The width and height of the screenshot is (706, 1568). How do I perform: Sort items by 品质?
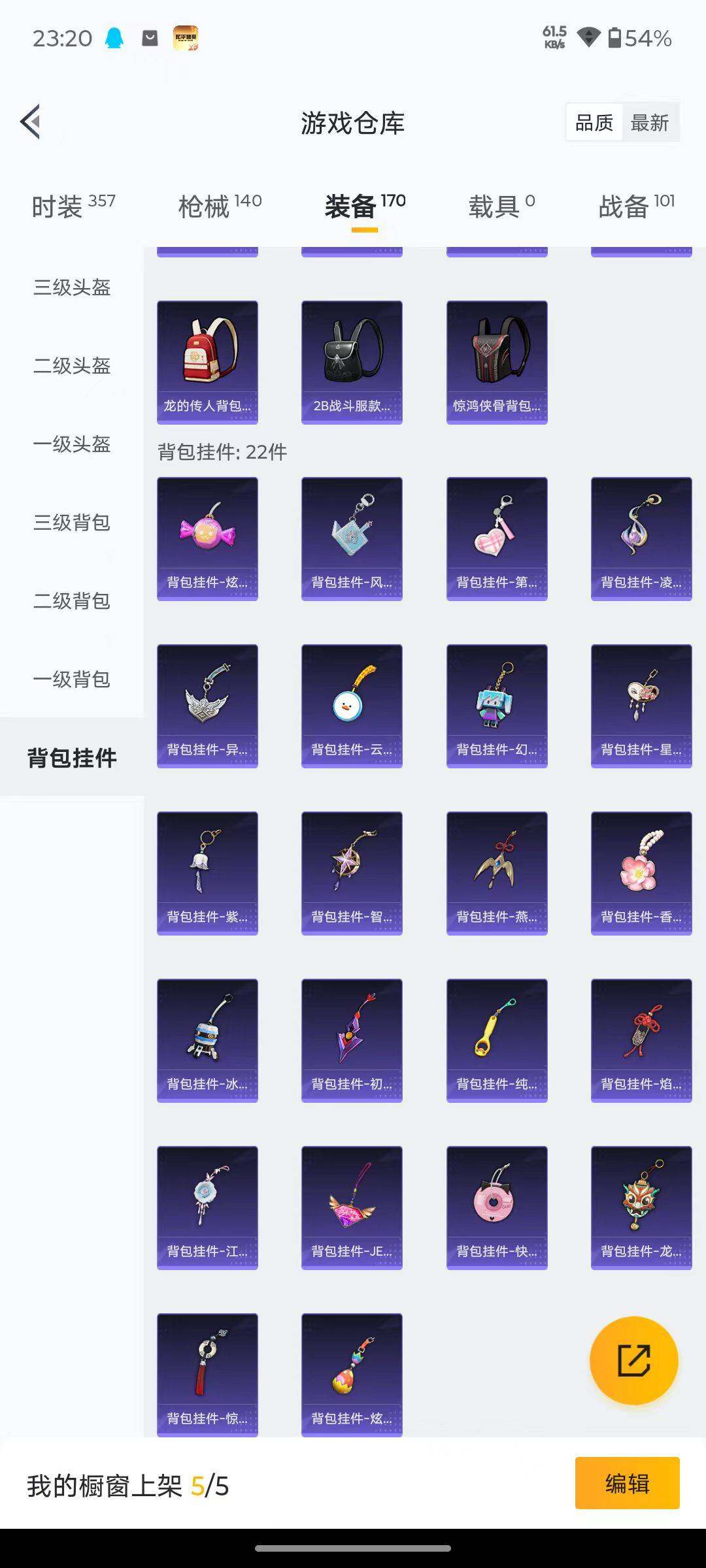594,123
